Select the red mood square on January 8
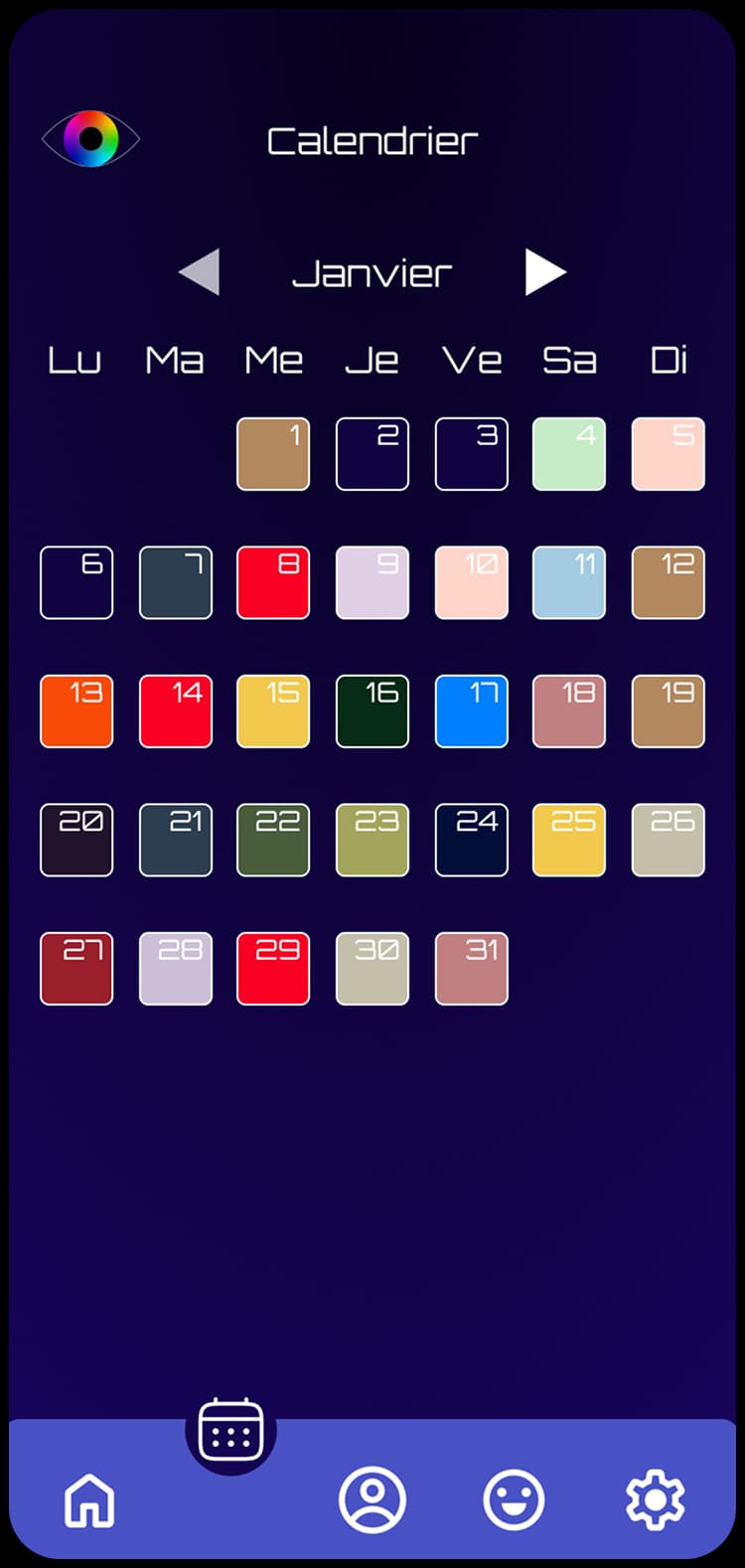745x1568 pixels. click(x=272, y=582)
